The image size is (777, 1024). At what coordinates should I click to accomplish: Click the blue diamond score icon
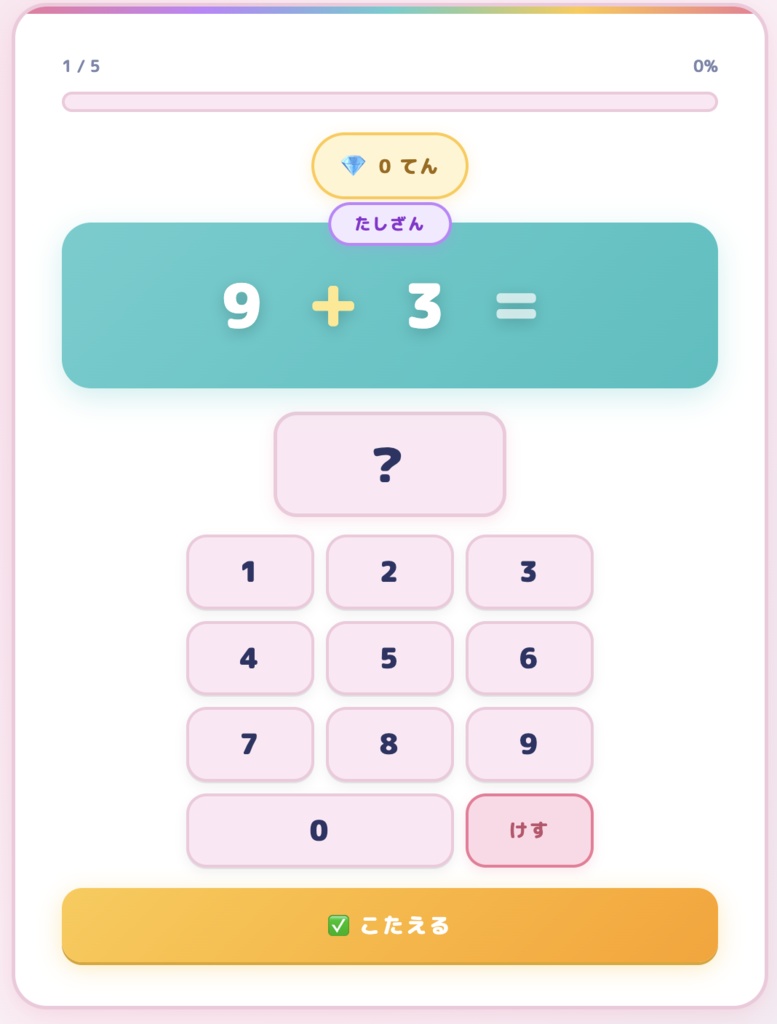pyautogui.click(x=354, y=165)
